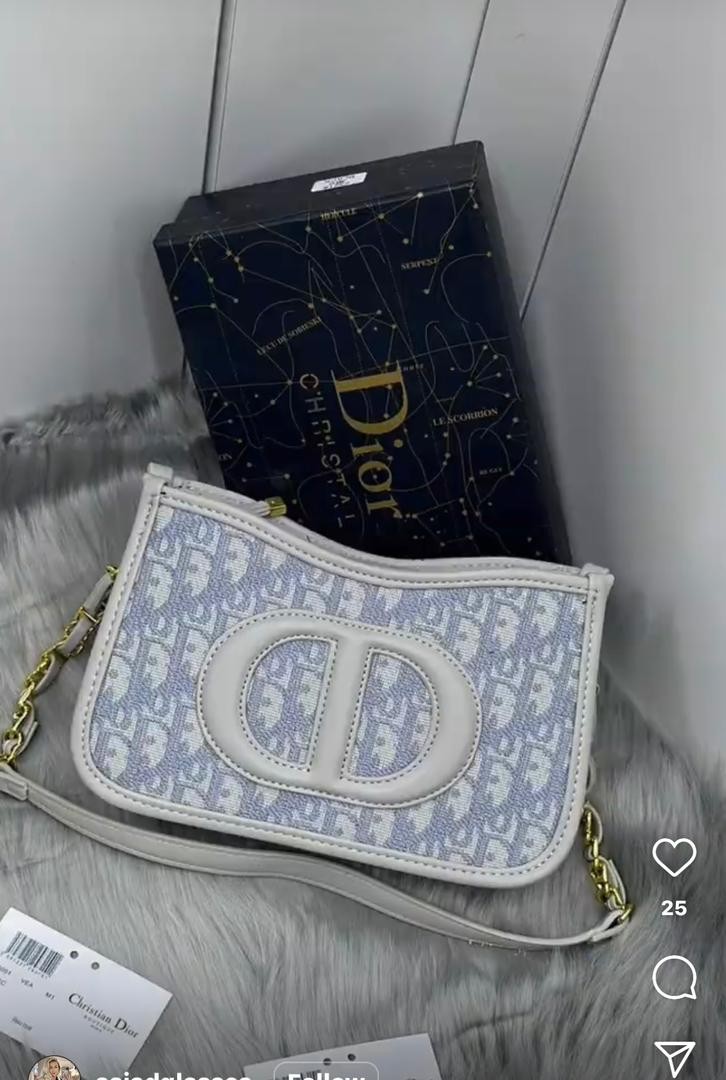Follow the account that posted this reel
726x1080 pixels.
326,1073
